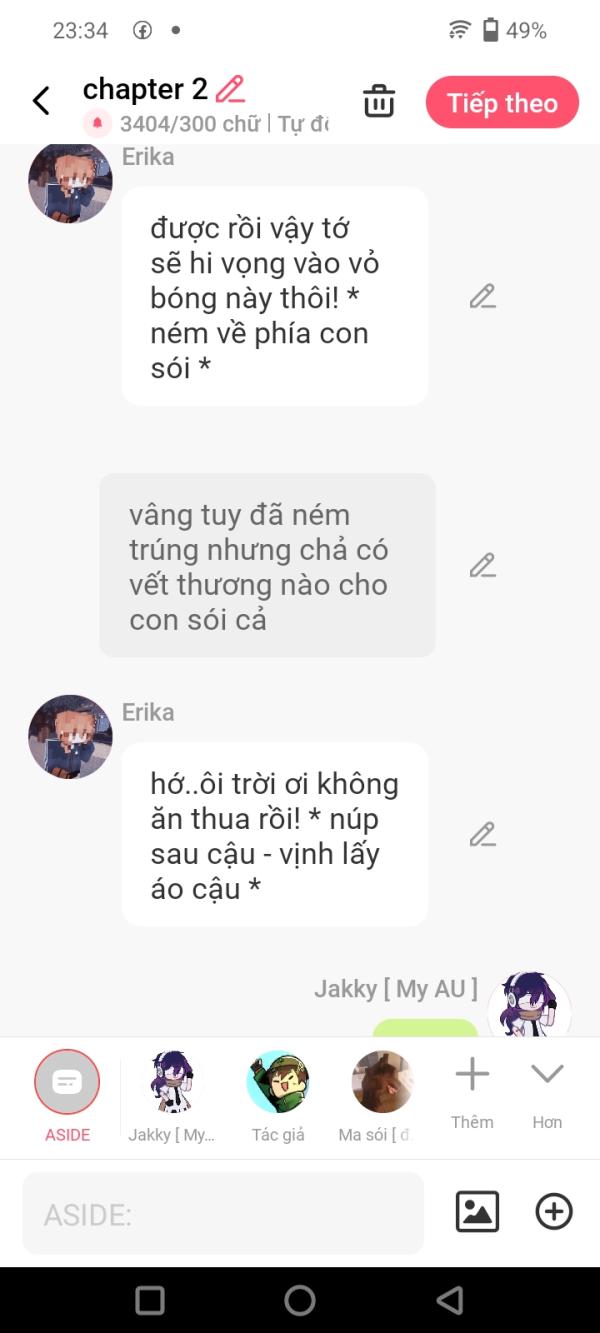Open the reminder bell beside word count
This screenshot has height=1333, width=600.
coord(97,124)
